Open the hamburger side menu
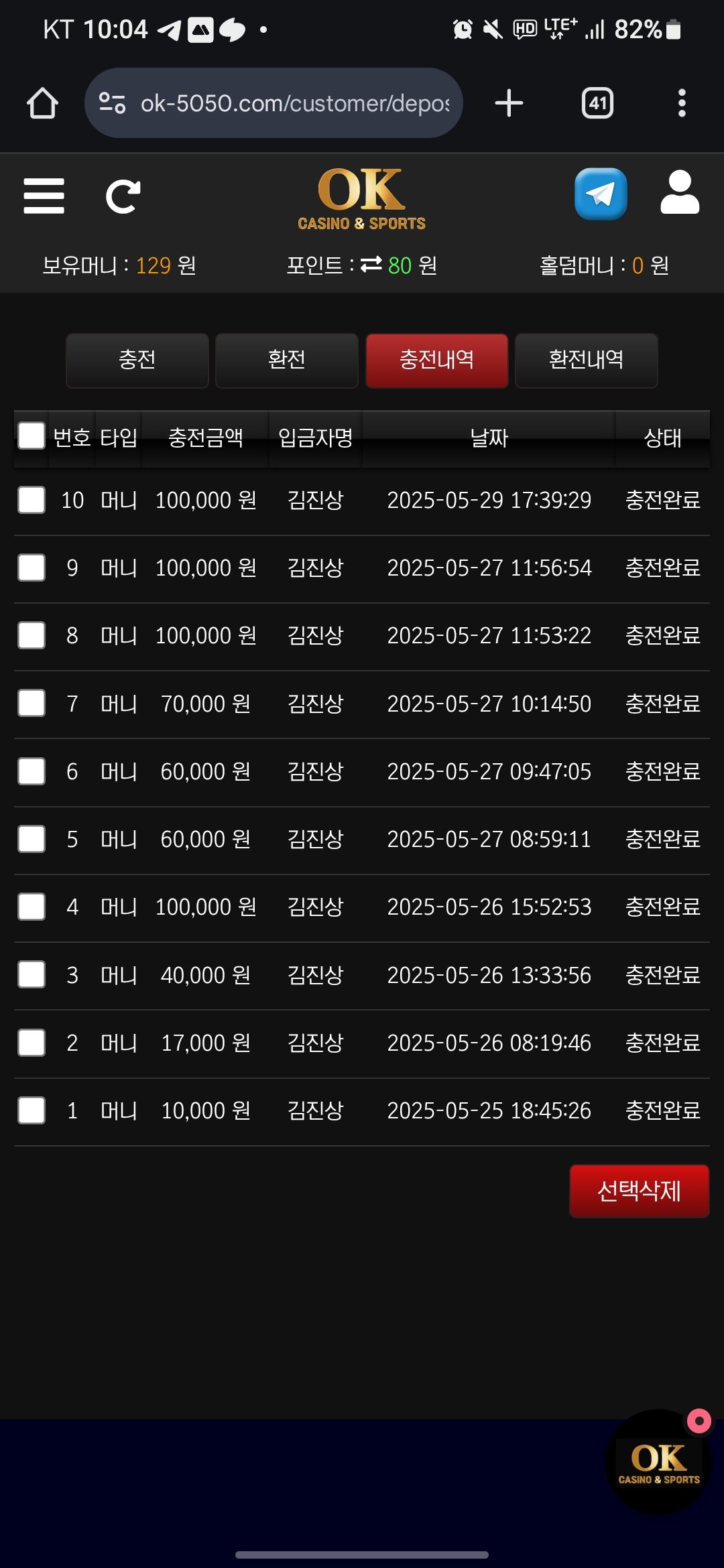 click(44, 196)
